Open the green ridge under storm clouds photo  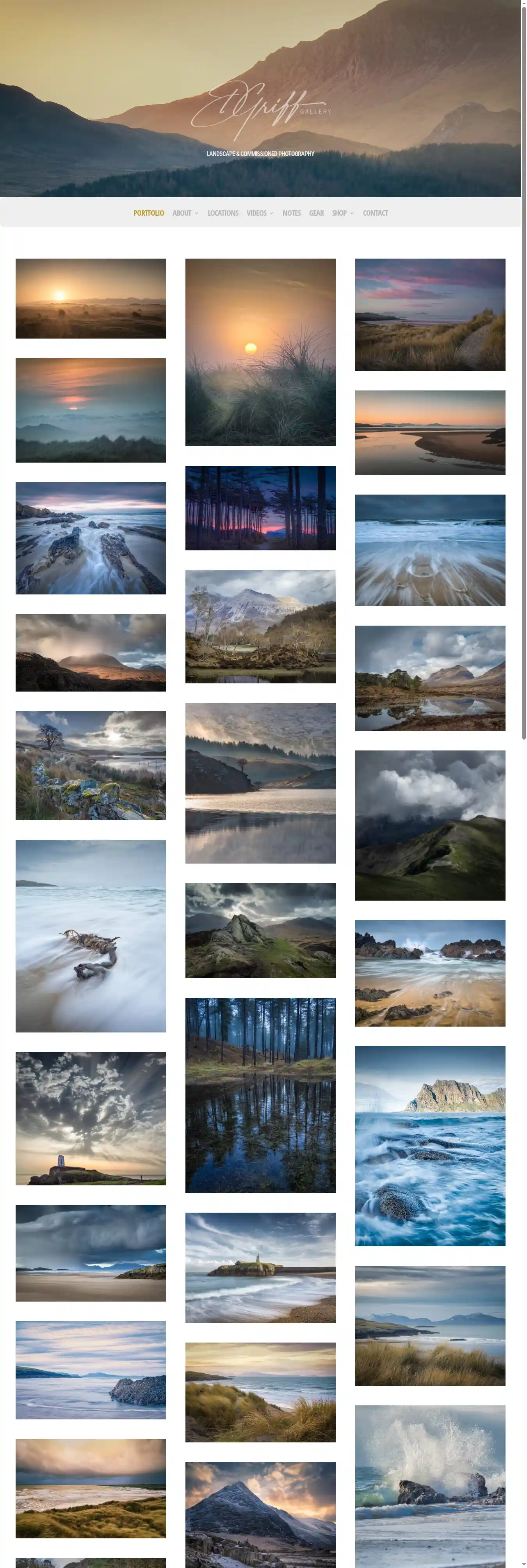point(429,825)
